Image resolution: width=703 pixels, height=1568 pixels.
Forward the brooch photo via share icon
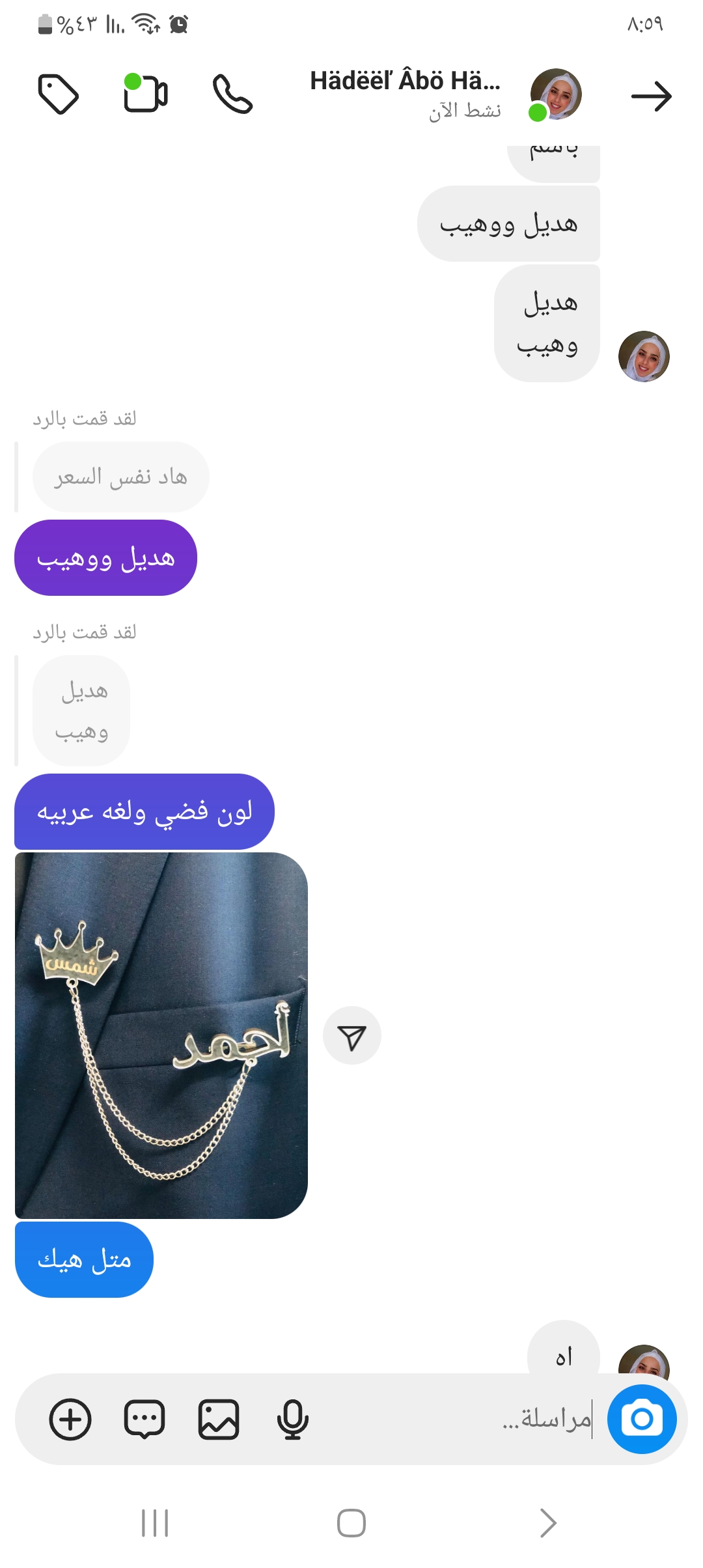pyautogui.click(x=351, y=1036)
